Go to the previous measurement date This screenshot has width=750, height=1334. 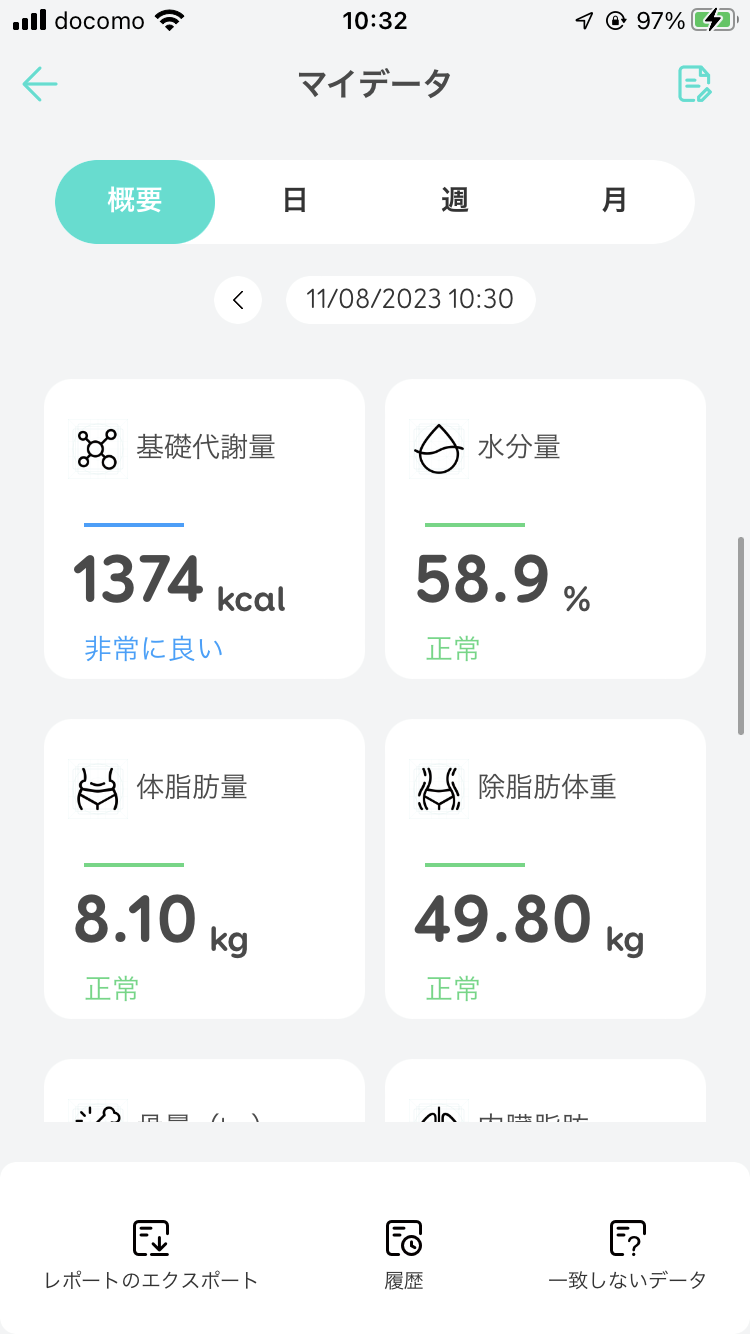pos(238,300)
